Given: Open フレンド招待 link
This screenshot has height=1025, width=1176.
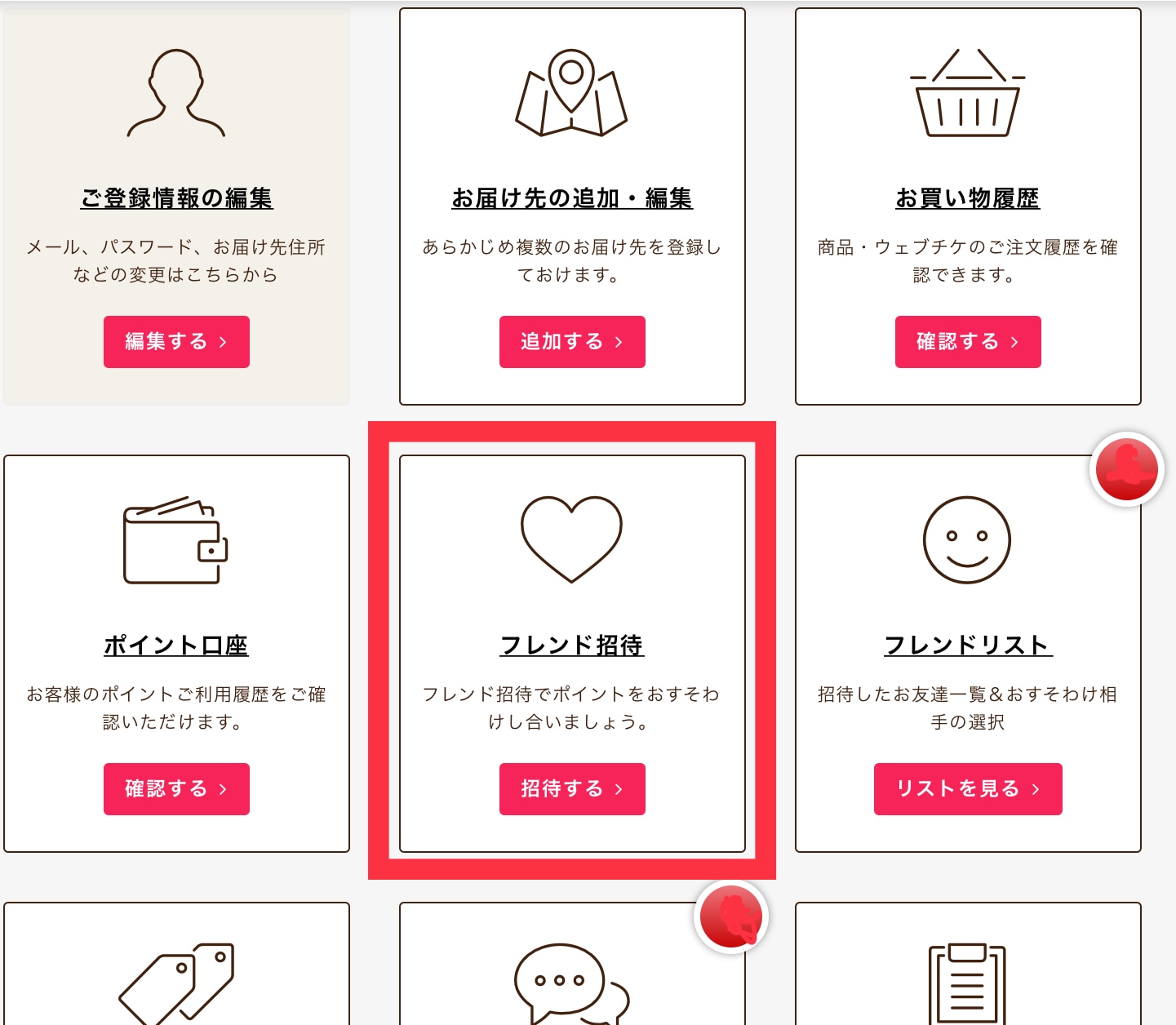Looking at the screenshot, I should point(572,646).
